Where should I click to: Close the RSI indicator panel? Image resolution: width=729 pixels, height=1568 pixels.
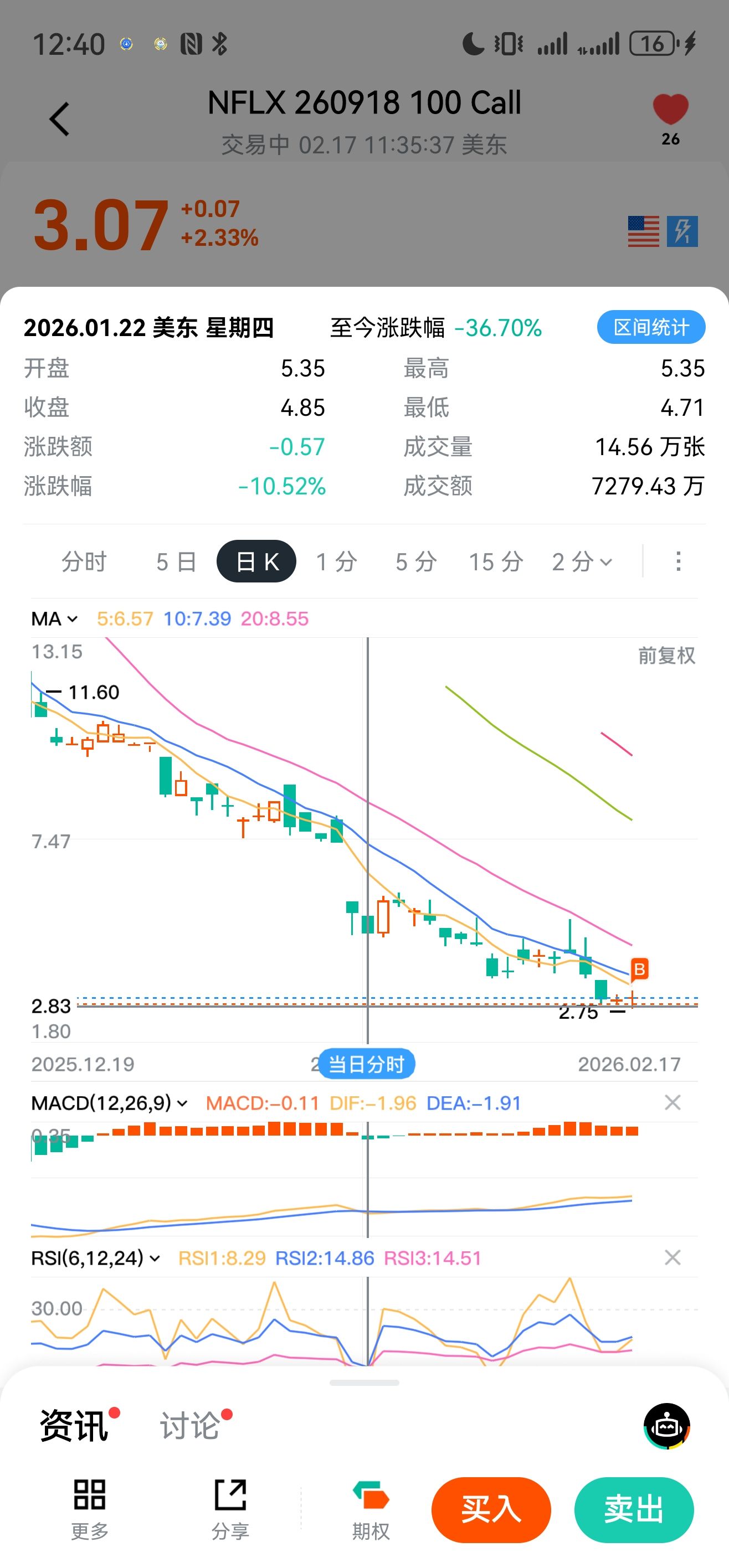[672, 1257]
